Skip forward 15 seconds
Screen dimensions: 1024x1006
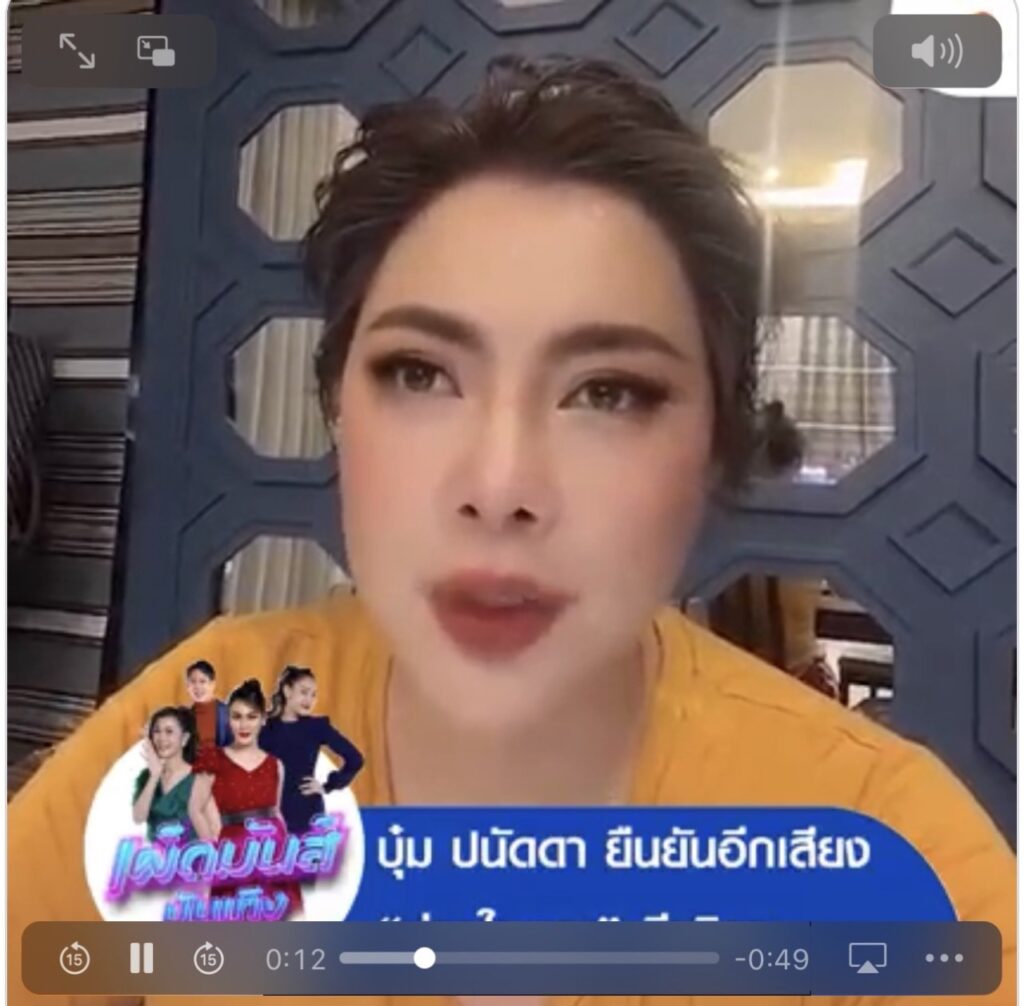point(208,958)
